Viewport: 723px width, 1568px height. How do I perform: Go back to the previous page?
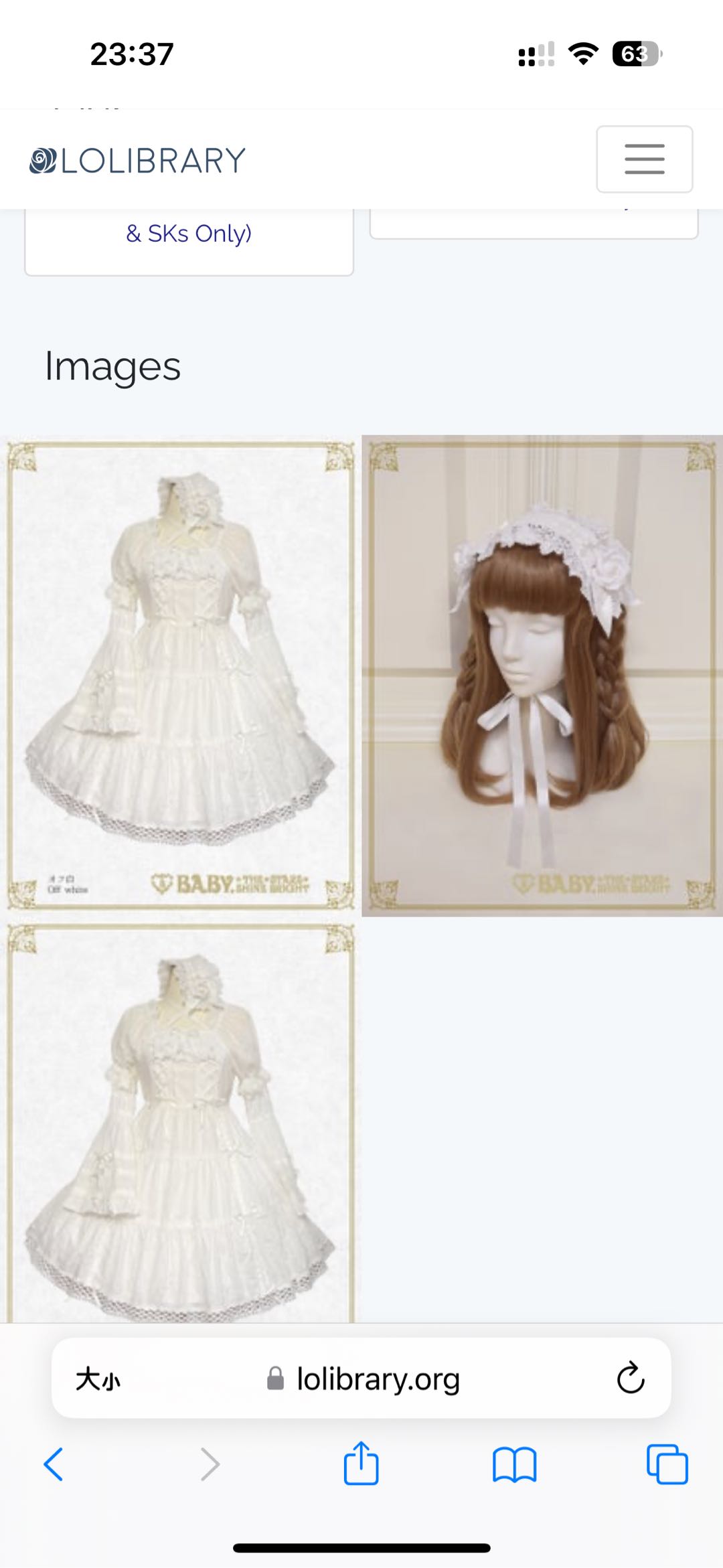[54, 1464]
